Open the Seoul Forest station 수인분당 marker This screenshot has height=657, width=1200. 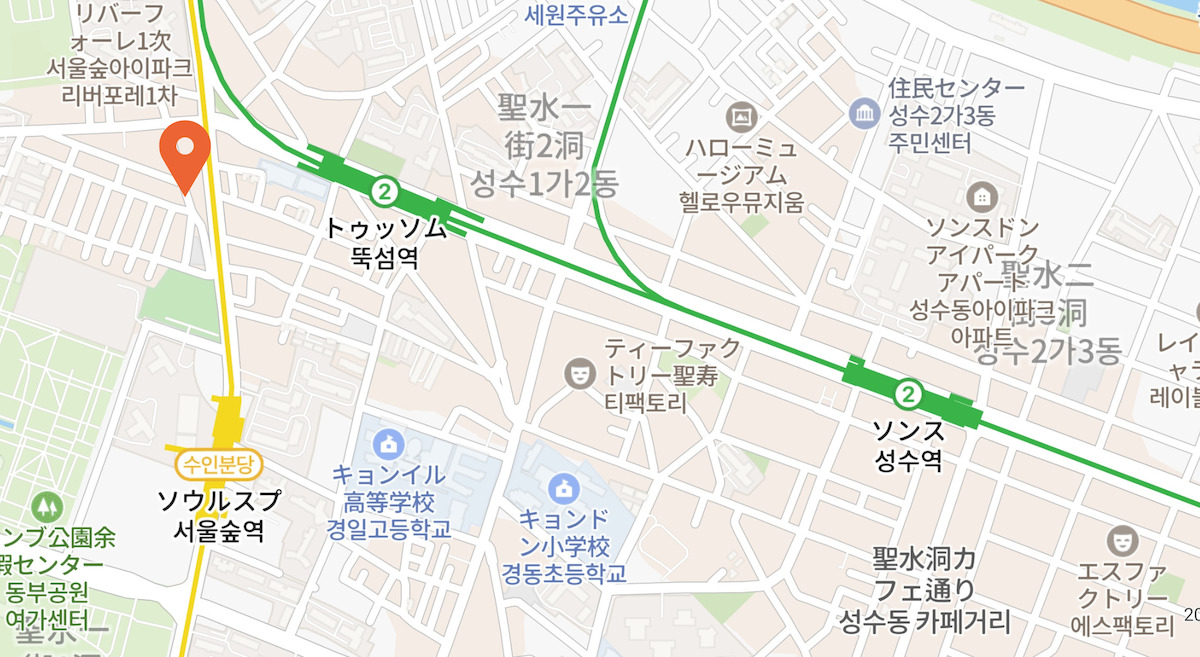(217, 464)
